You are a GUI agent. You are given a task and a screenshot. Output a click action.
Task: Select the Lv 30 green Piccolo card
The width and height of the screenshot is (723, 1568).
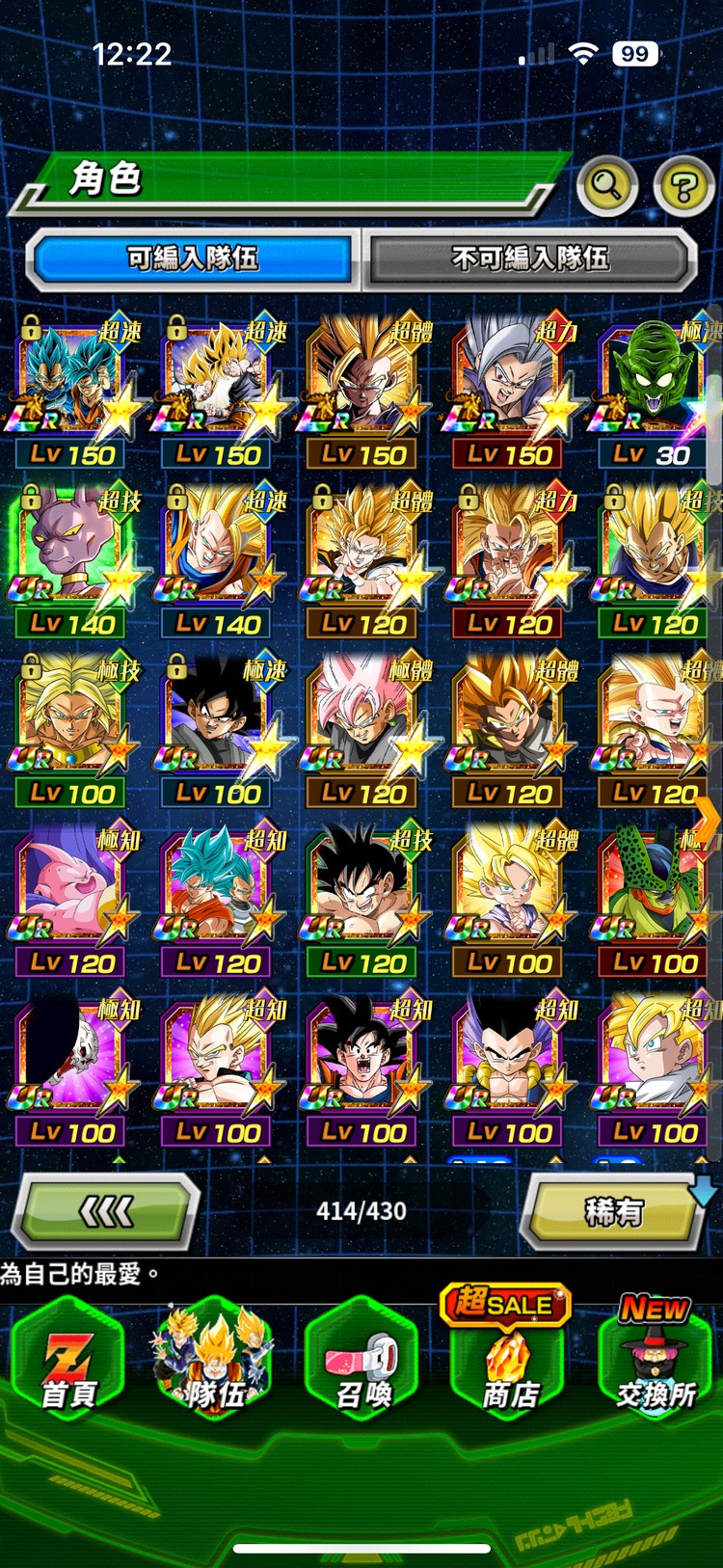point(655,391)
